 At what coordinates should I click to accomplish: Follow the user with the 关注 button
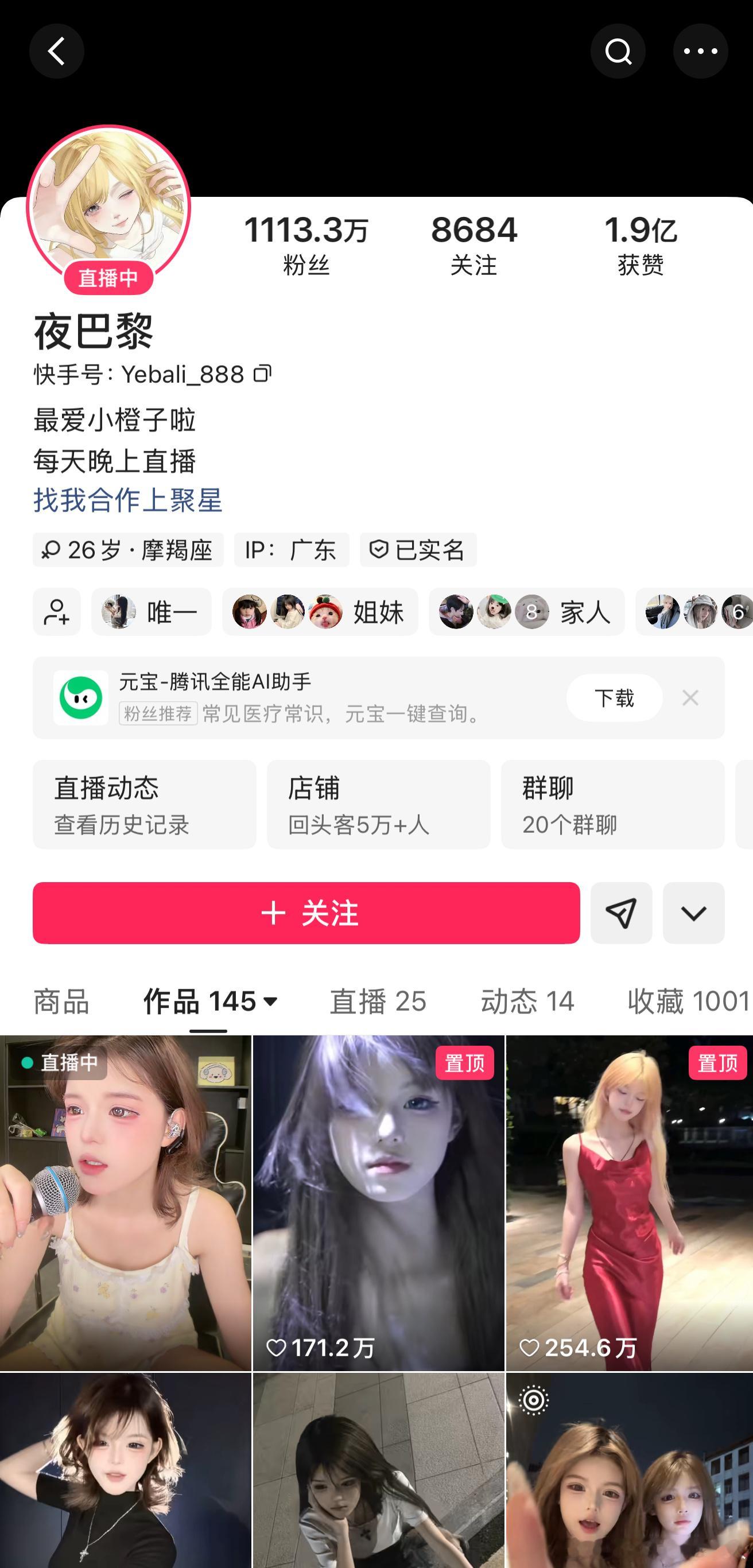(x=308, y=914)
